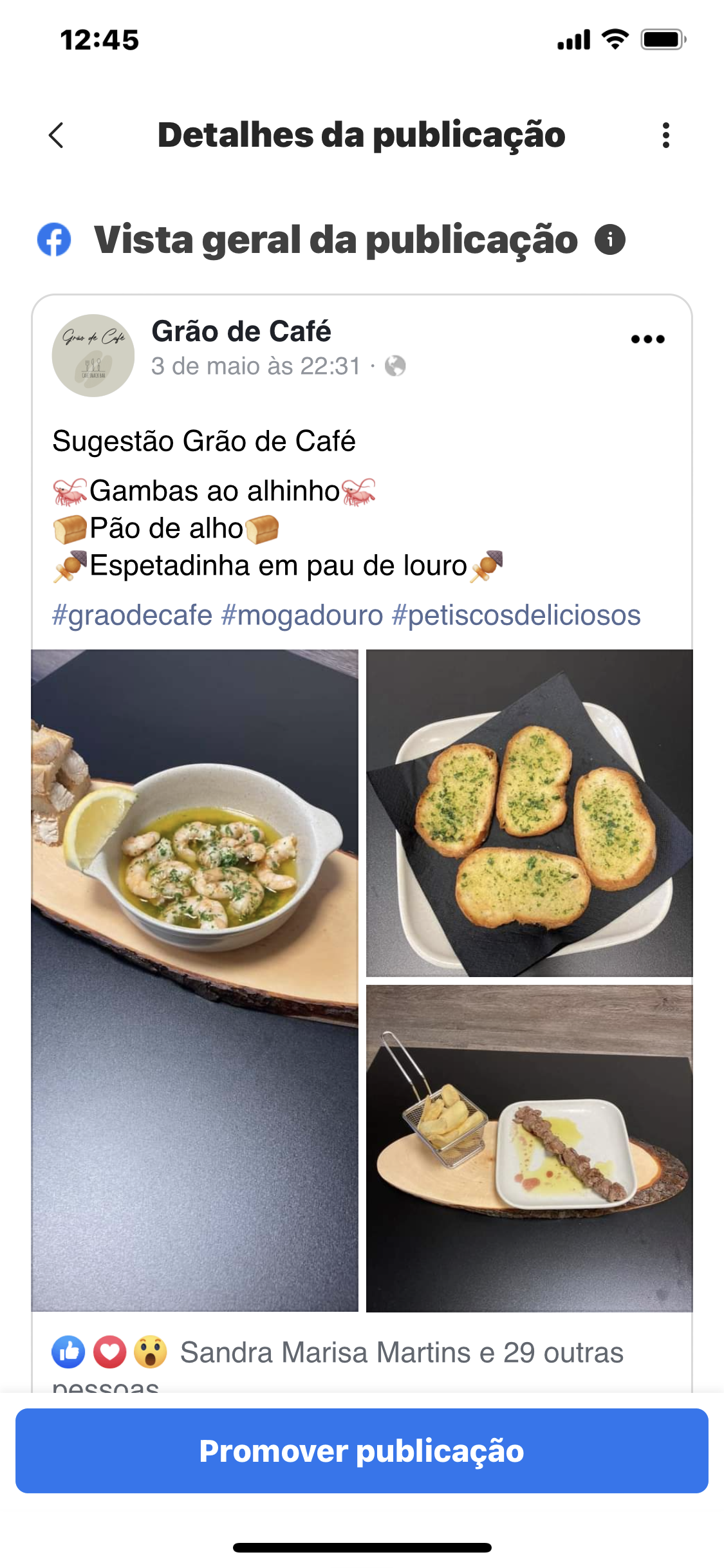Viewport: 724px width, 1568px height.
Task: Show info about Vista geral da publicação
Action: (x=609, y=240)
